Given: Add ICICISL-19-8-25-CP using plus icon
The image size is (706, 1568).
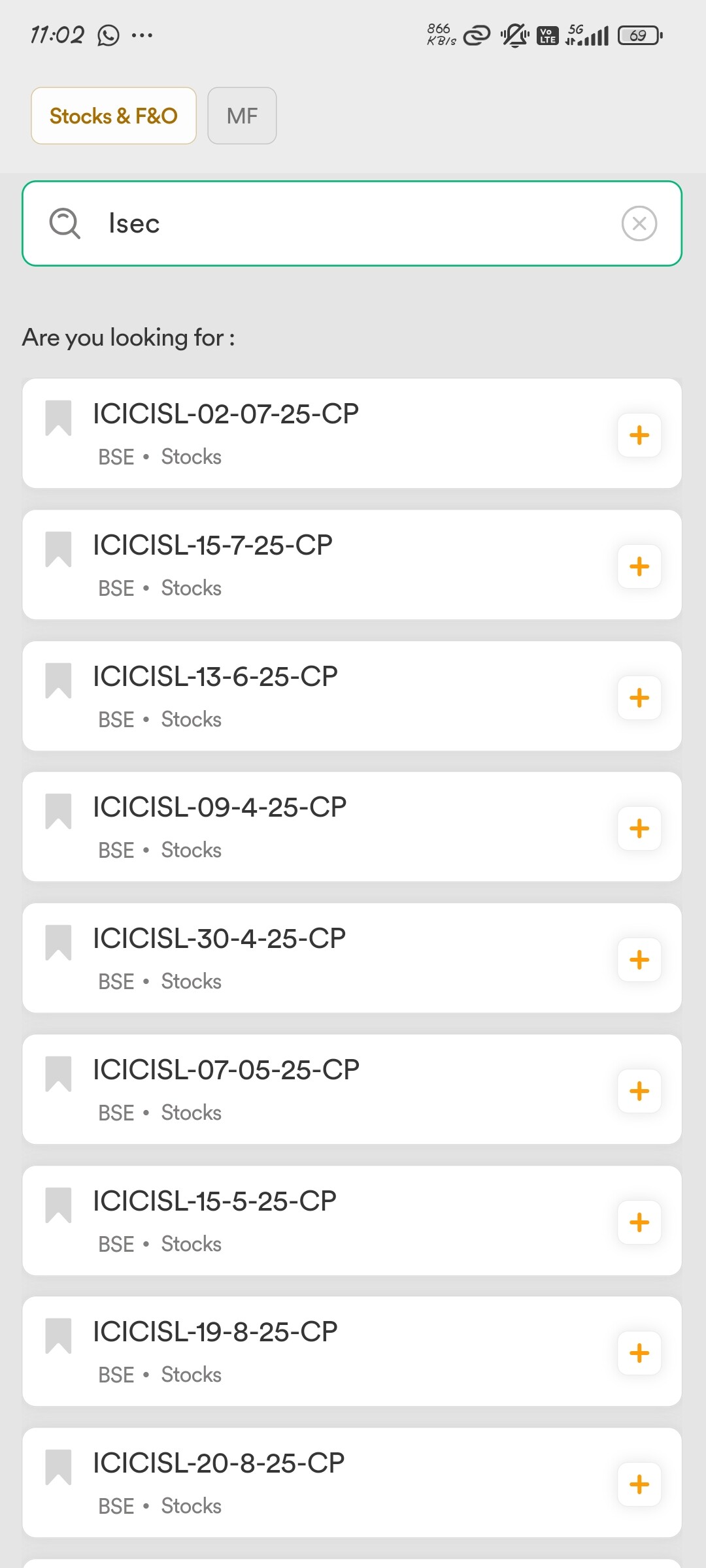Looking at the screenshot, I should click(639, 1353).
